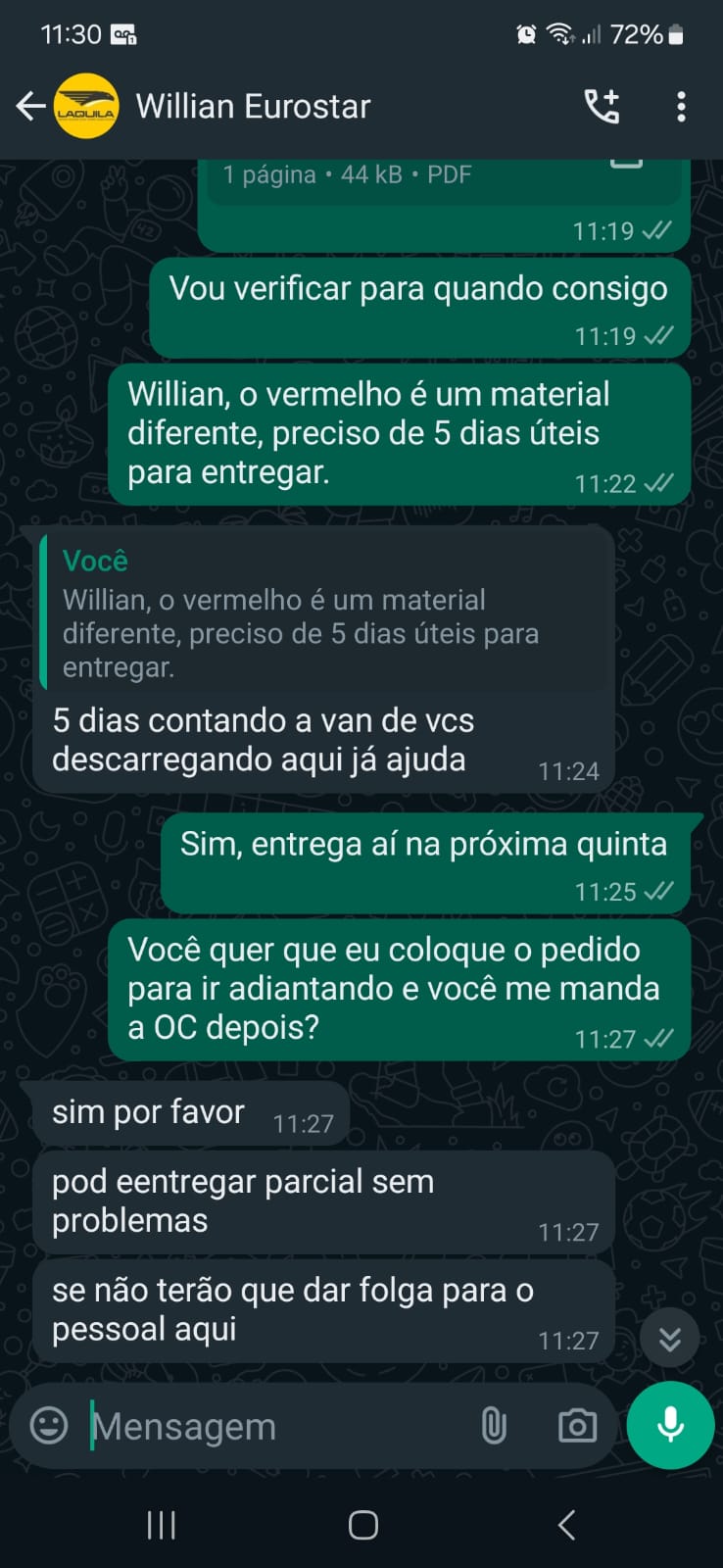The width and height of the screenshot is (723, 1568).
Task: Open the camera to send a photo
Action: [x=577, y=1426]
